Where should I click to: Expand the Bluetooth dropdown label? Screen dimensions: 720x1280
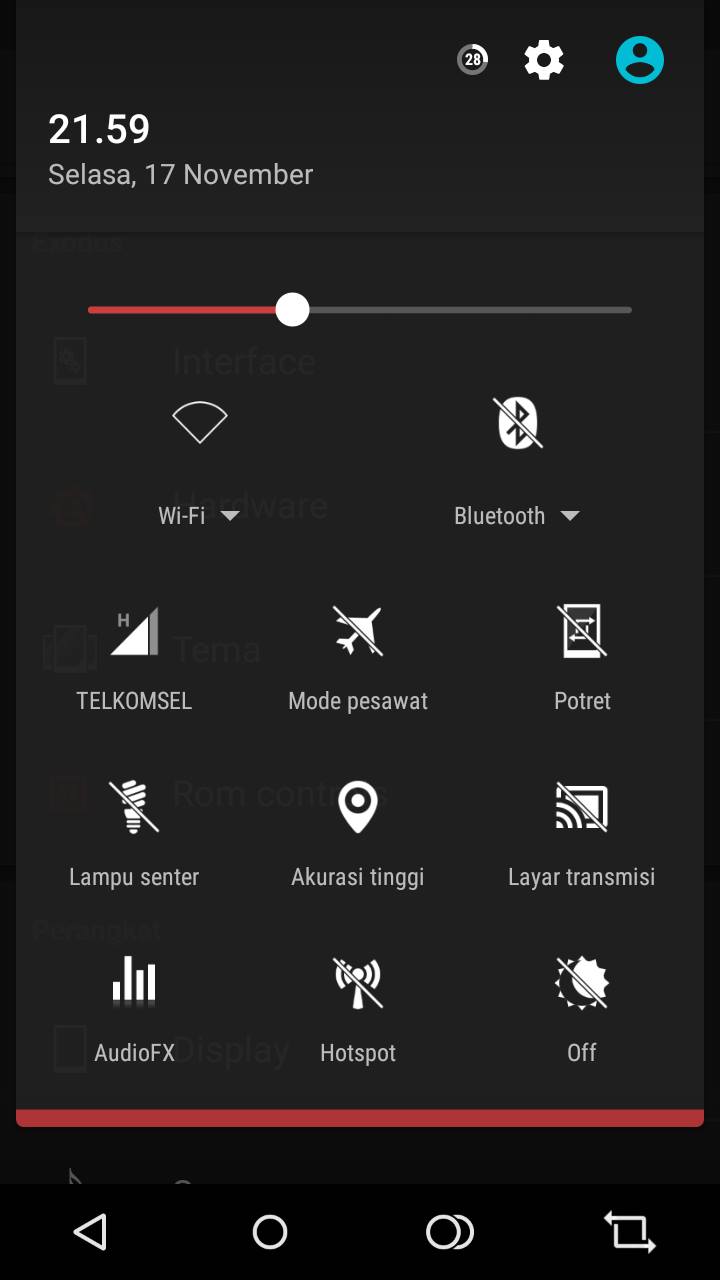[x=517, y=516]
